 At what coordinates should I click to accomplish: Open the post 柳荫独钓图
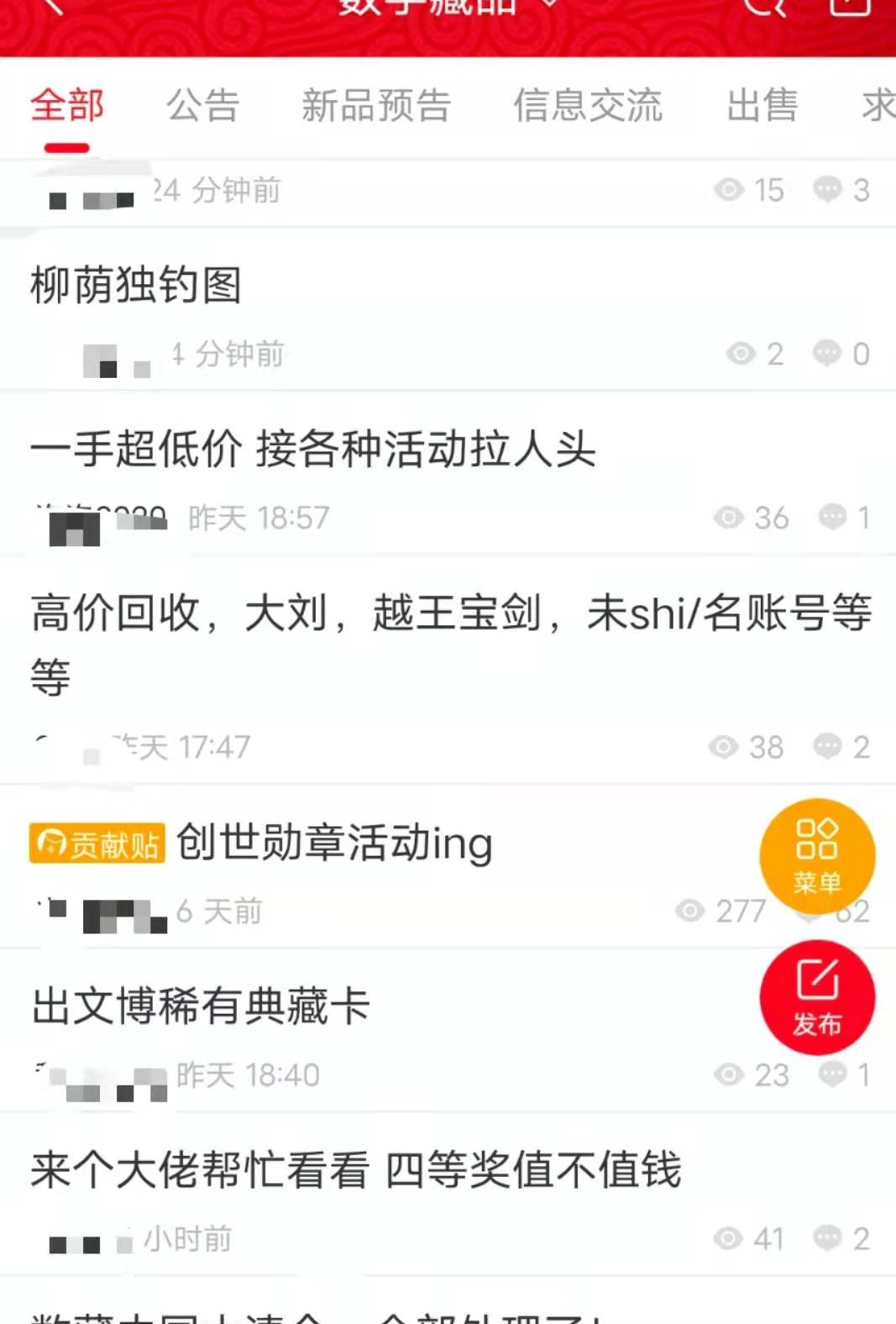point(136,285)
